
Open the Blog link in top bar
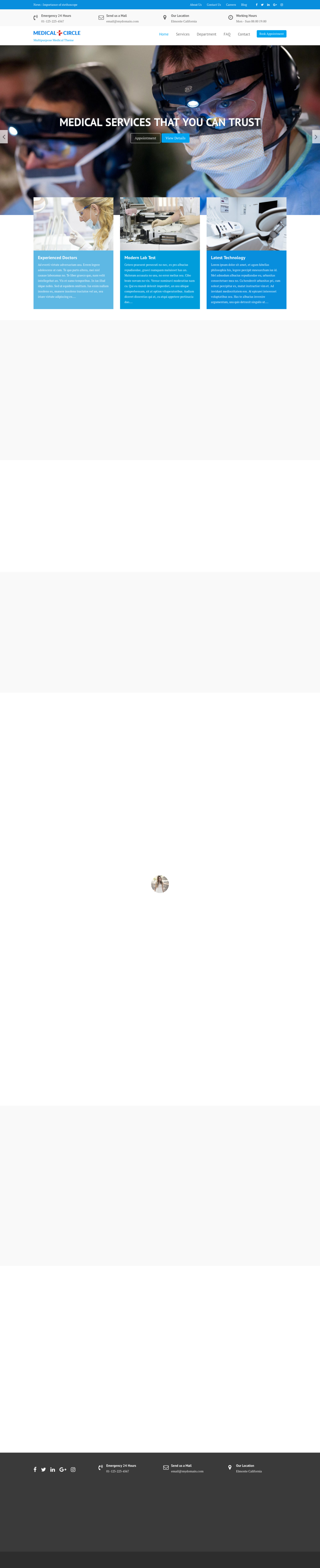click(x=244, y=5)
